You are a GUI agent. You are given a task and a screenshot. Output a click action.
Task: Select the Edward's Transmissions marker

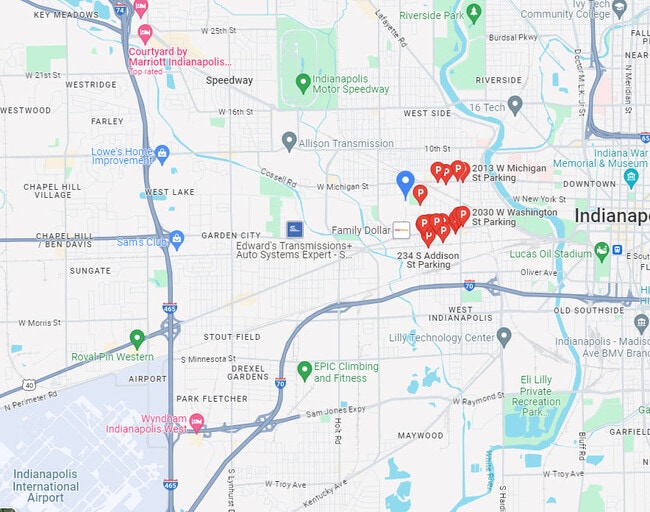(x=295, y=228)
